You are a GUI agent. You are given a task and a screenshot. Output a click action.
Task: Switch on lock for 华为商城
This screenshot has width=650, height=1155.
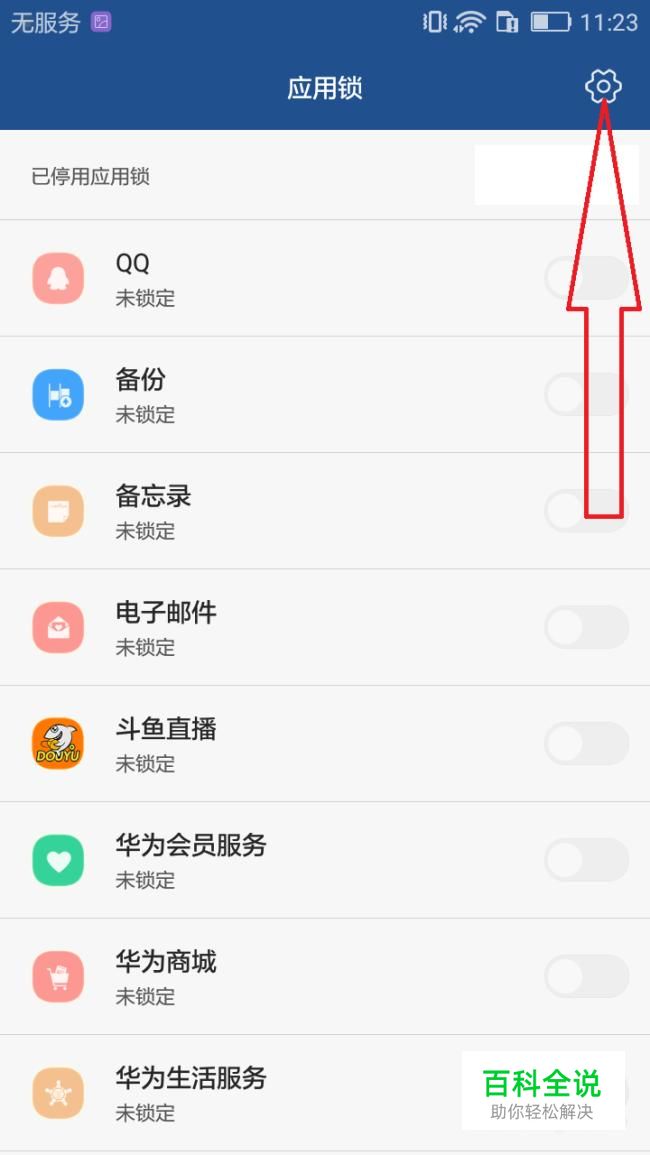(586, 977)
